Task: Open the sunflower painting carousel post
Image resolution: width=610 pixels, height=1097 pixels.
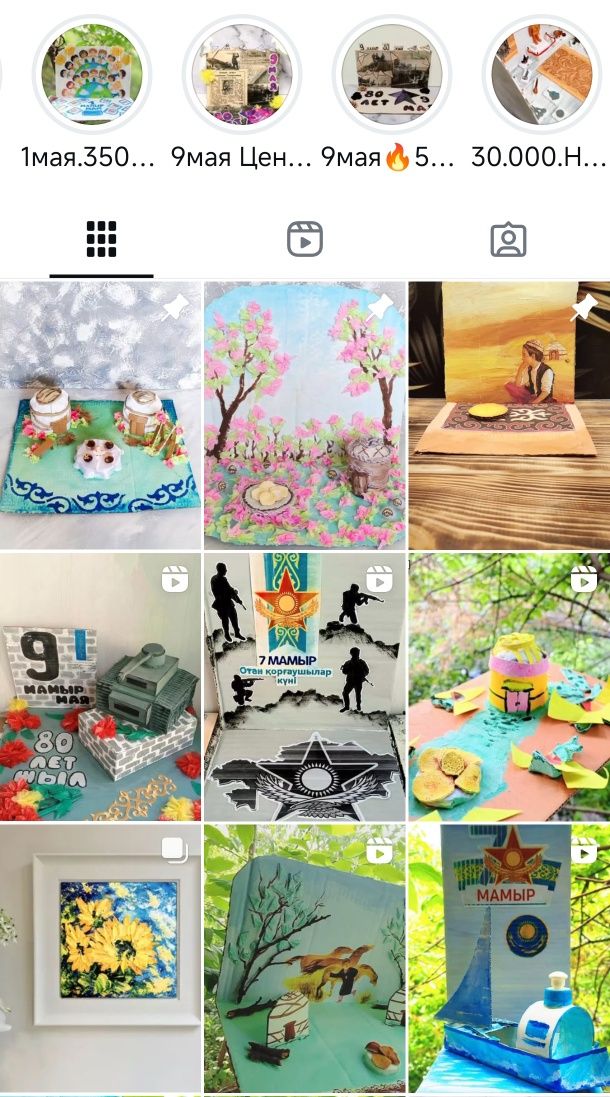Action: pos(100,958)
